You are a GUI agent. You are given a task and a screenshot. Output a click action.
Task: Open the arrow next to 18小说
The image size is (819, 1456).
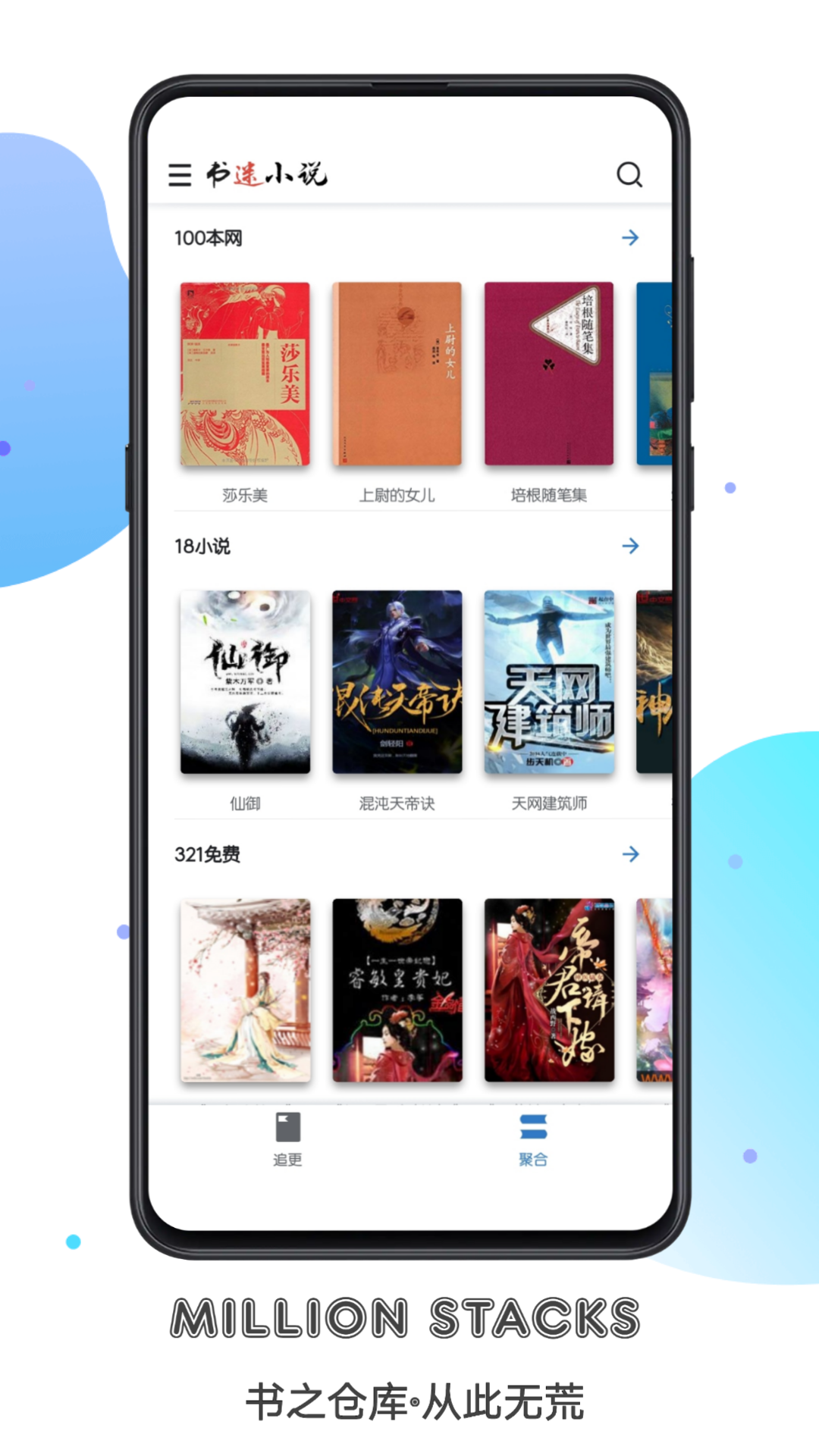click(x=630, y=546)
